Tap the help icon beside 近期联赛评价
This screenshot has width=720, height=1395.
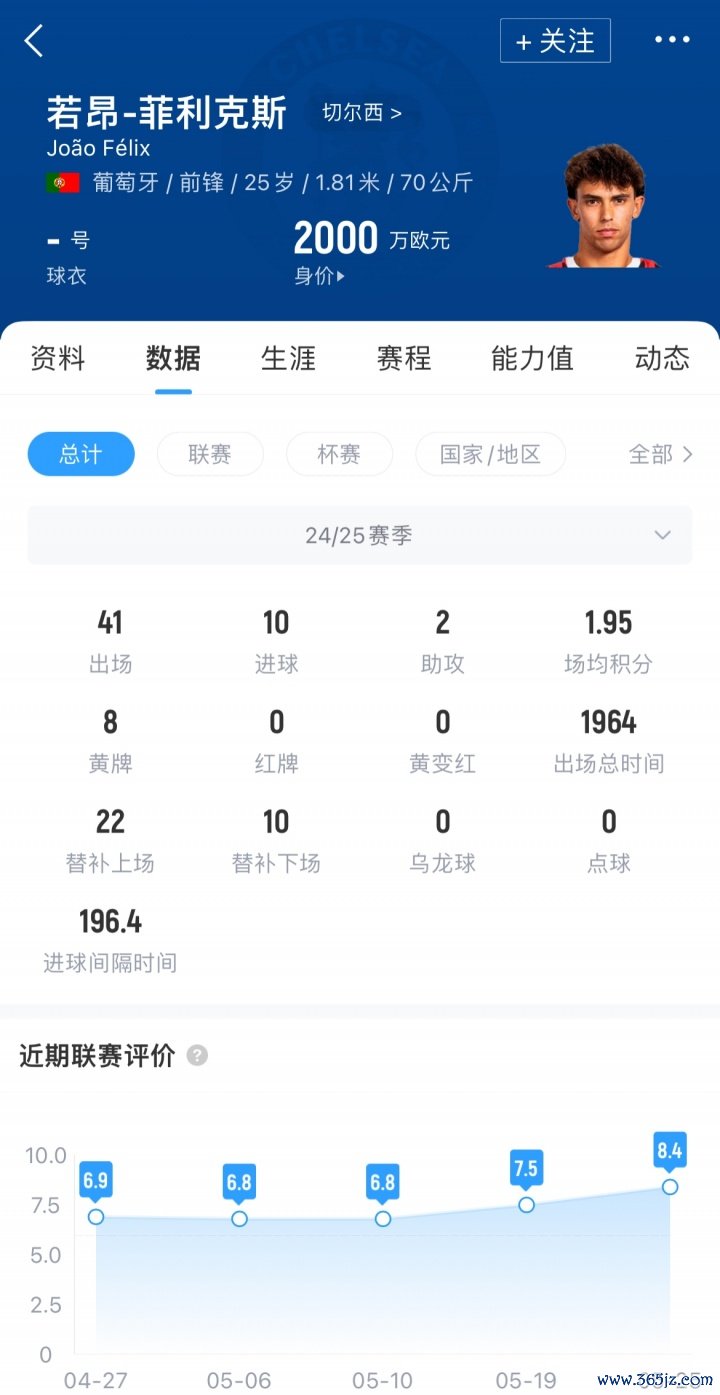point(198,1055)
